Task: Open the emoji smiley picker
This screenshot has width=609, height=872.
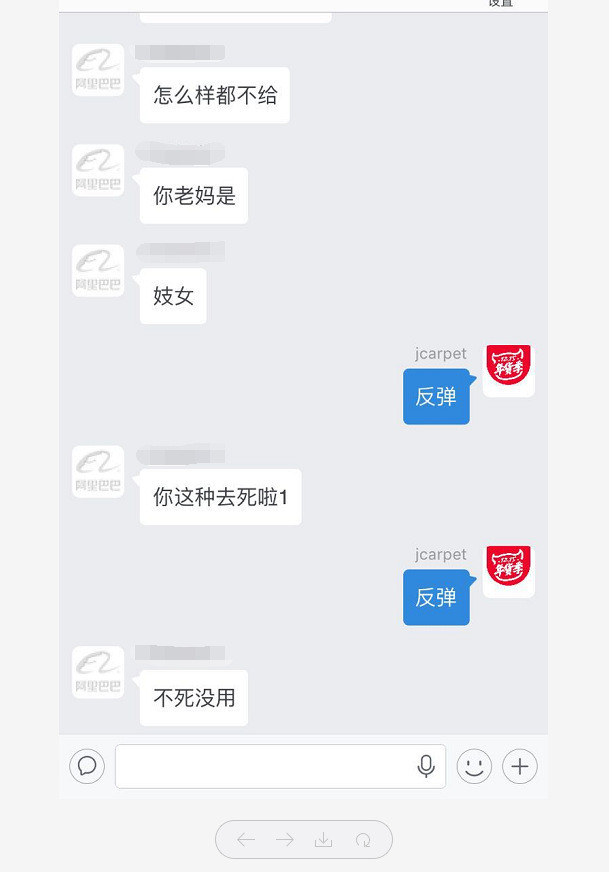Action: click(474, 766)
